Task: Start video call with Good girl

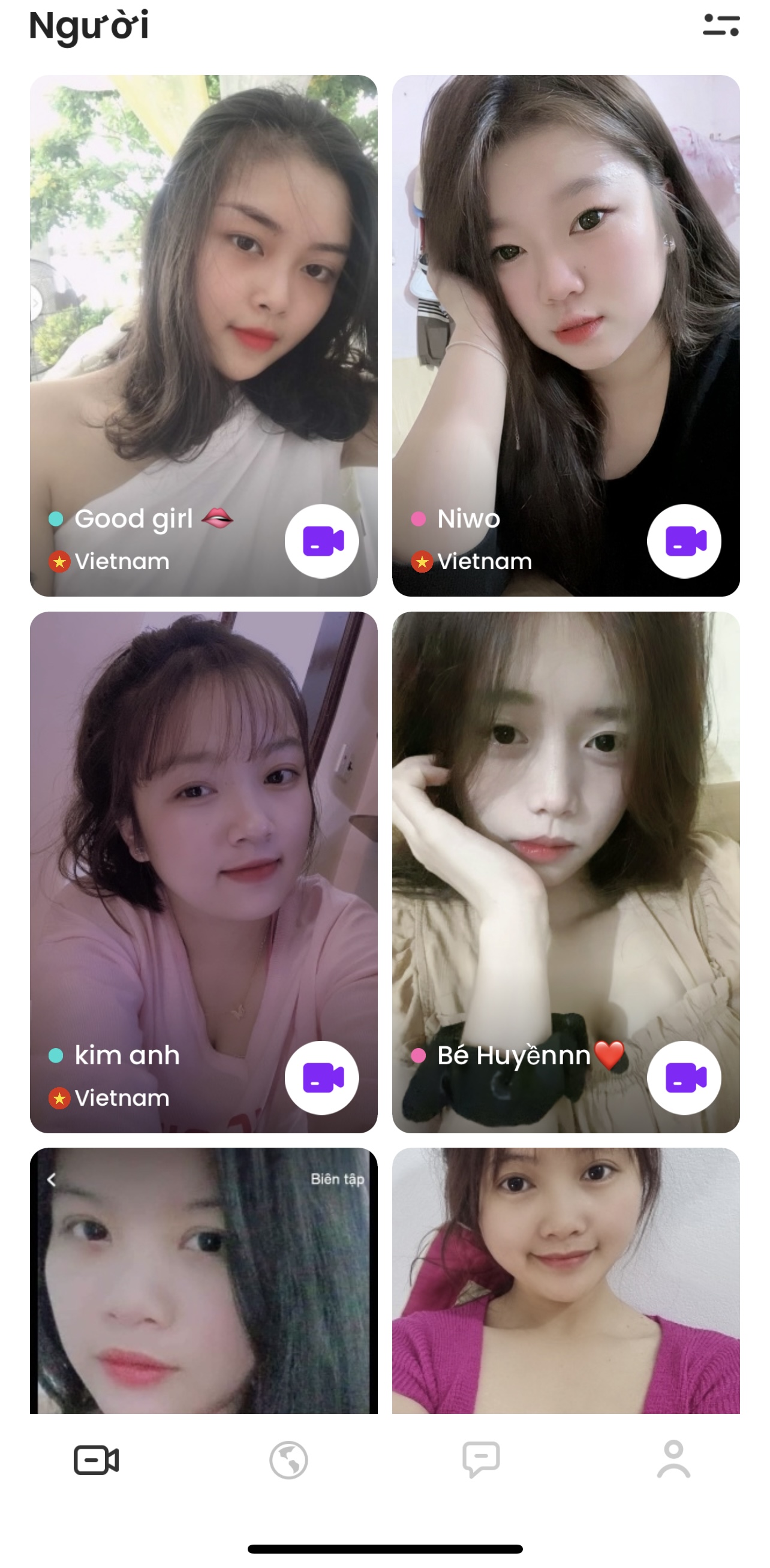Action: click(x=321, y=541)
